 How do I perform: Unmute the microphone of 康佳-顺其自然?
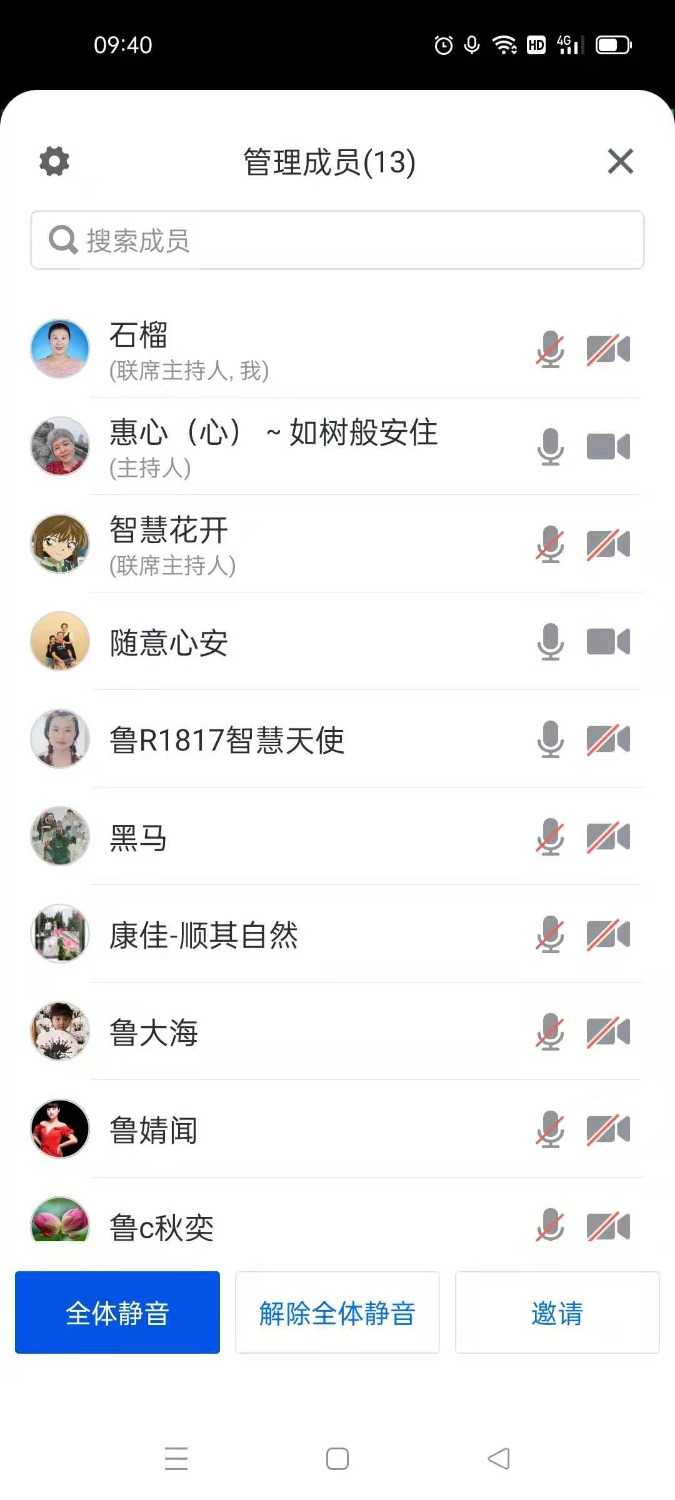(x=550, y=935)
